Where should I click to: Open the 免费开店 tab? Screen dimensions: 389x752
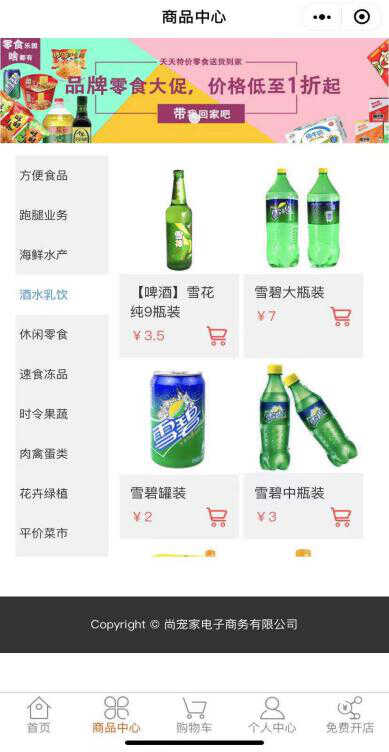click(x=350, y=715)
